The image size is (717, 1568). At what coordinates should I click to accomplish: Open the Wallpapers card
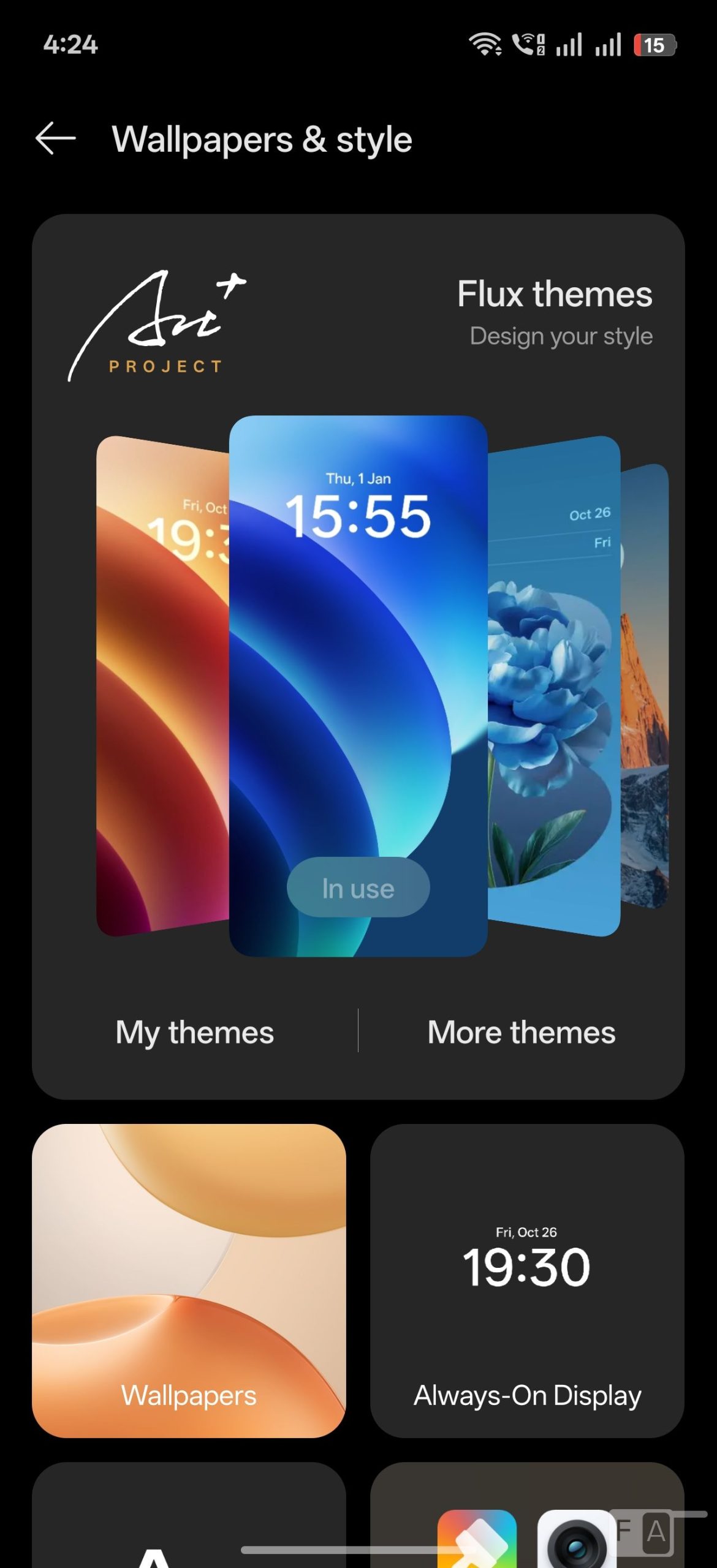189,1280
